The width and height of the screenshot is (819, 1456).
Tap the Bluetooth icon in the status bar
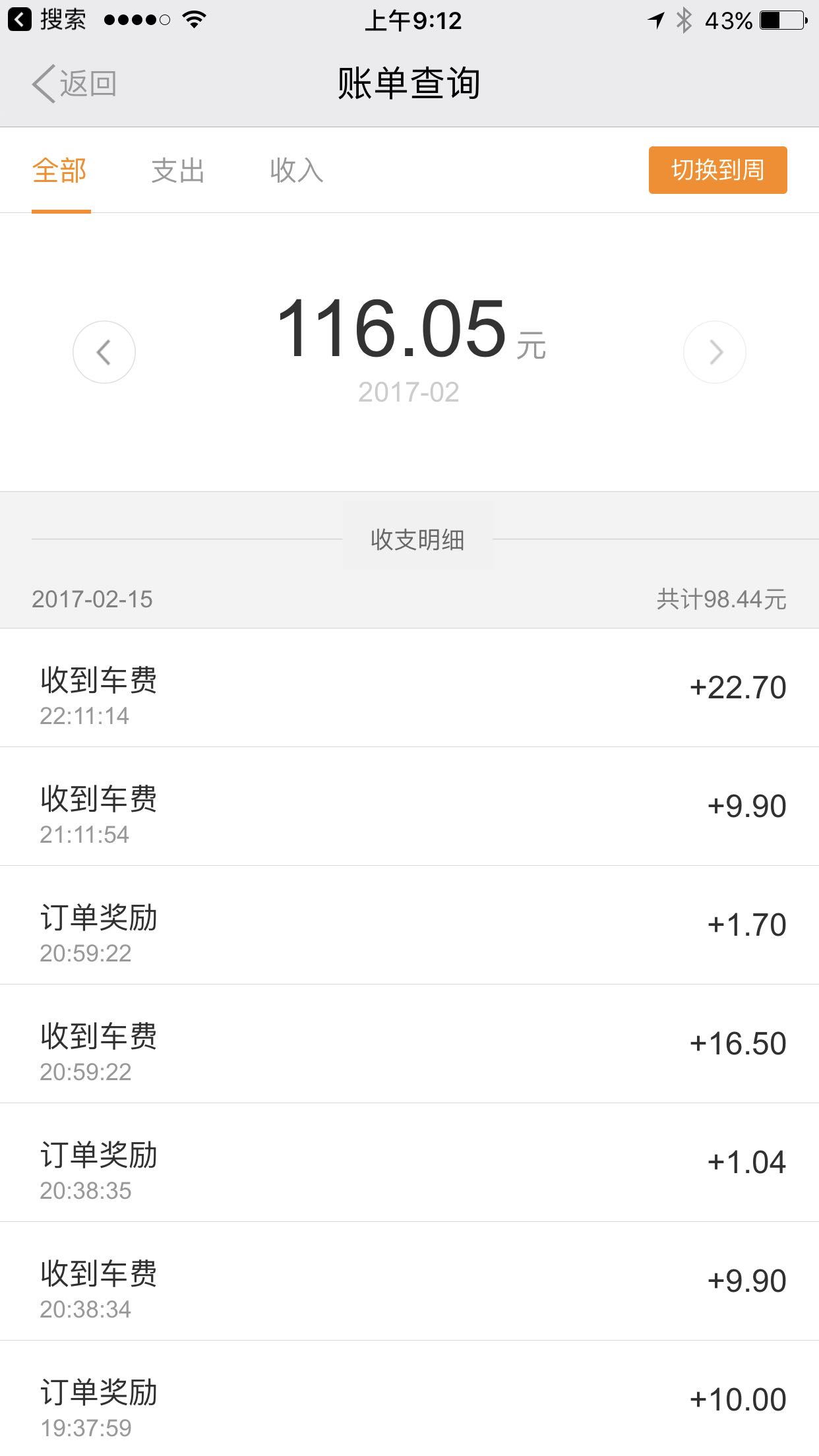[x=684, y=20]
